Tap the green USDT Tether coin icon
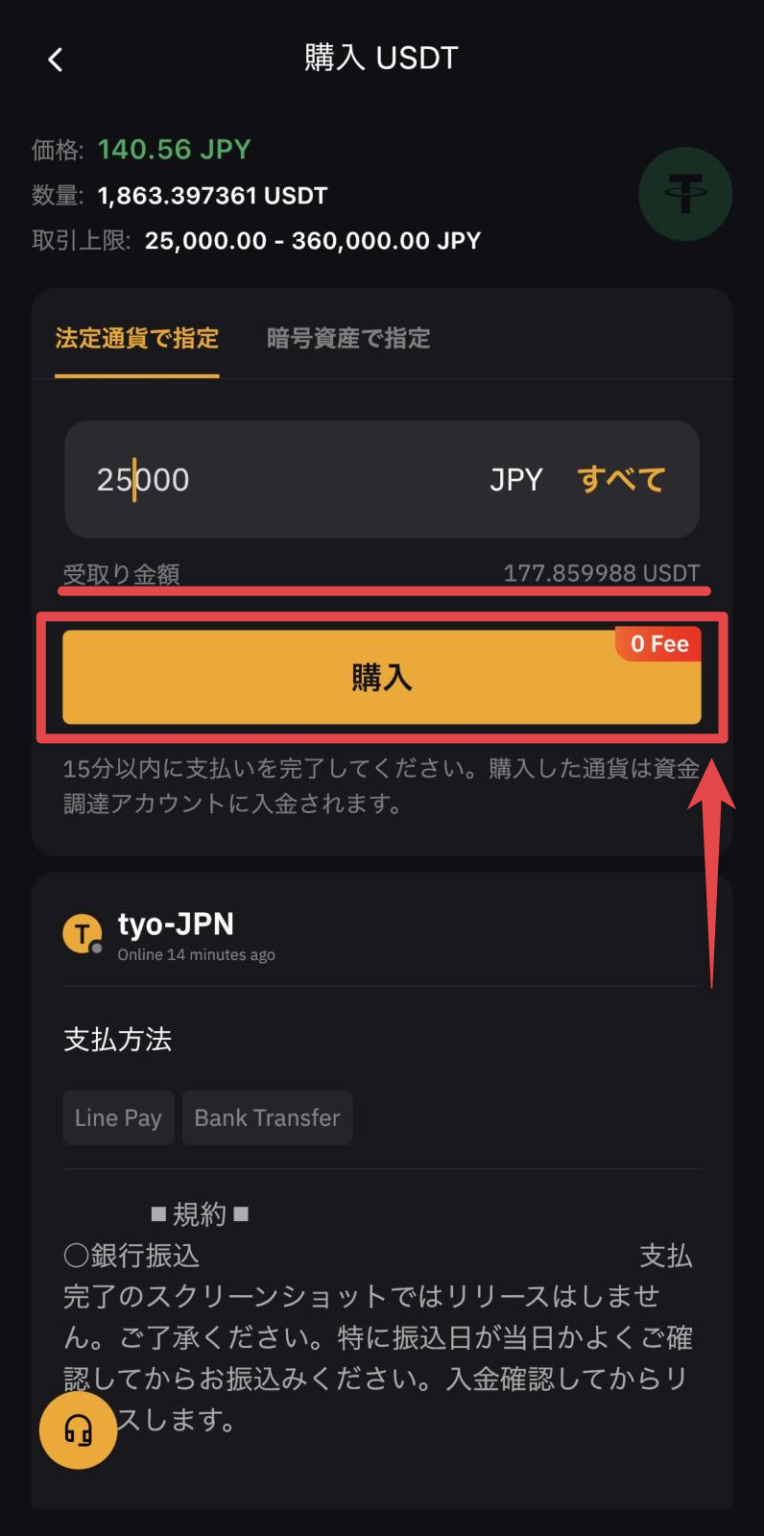 685,194
